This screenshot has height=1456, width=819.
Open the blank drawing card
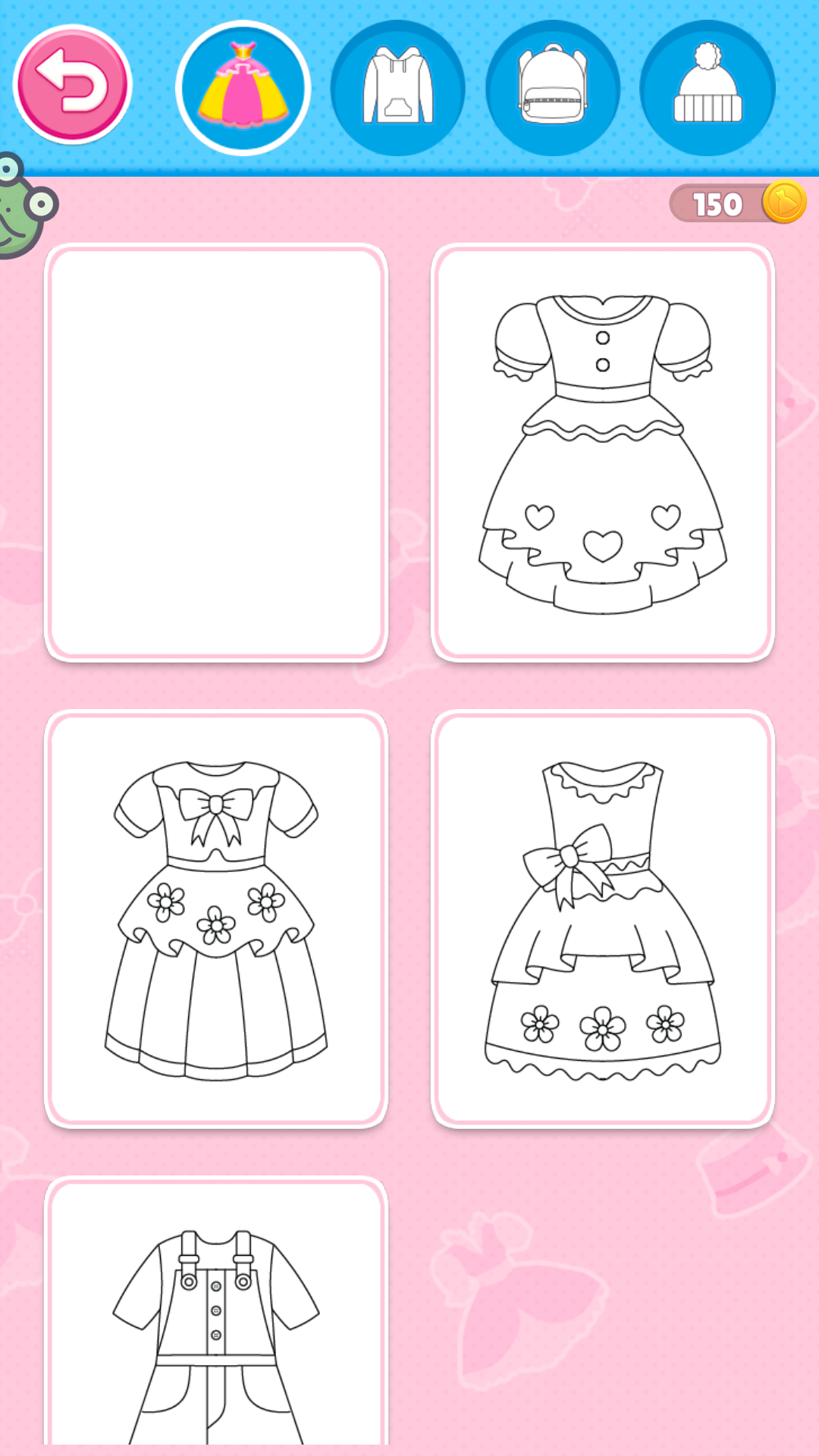pyautogui.click(x=216, y=453)
